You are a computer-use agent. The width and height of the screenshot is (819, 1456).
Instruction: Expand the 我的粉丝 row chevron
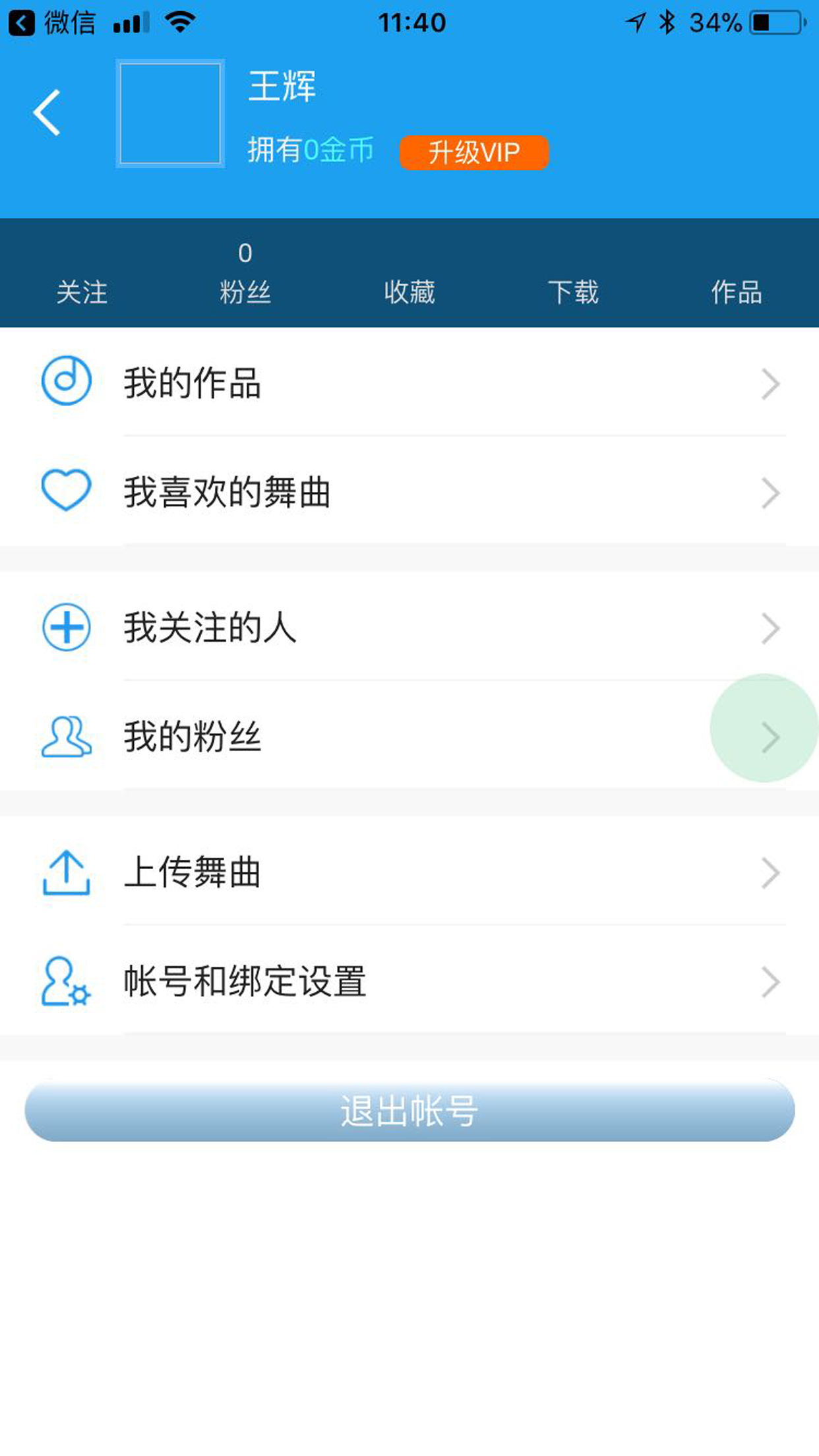click(770, 737)
